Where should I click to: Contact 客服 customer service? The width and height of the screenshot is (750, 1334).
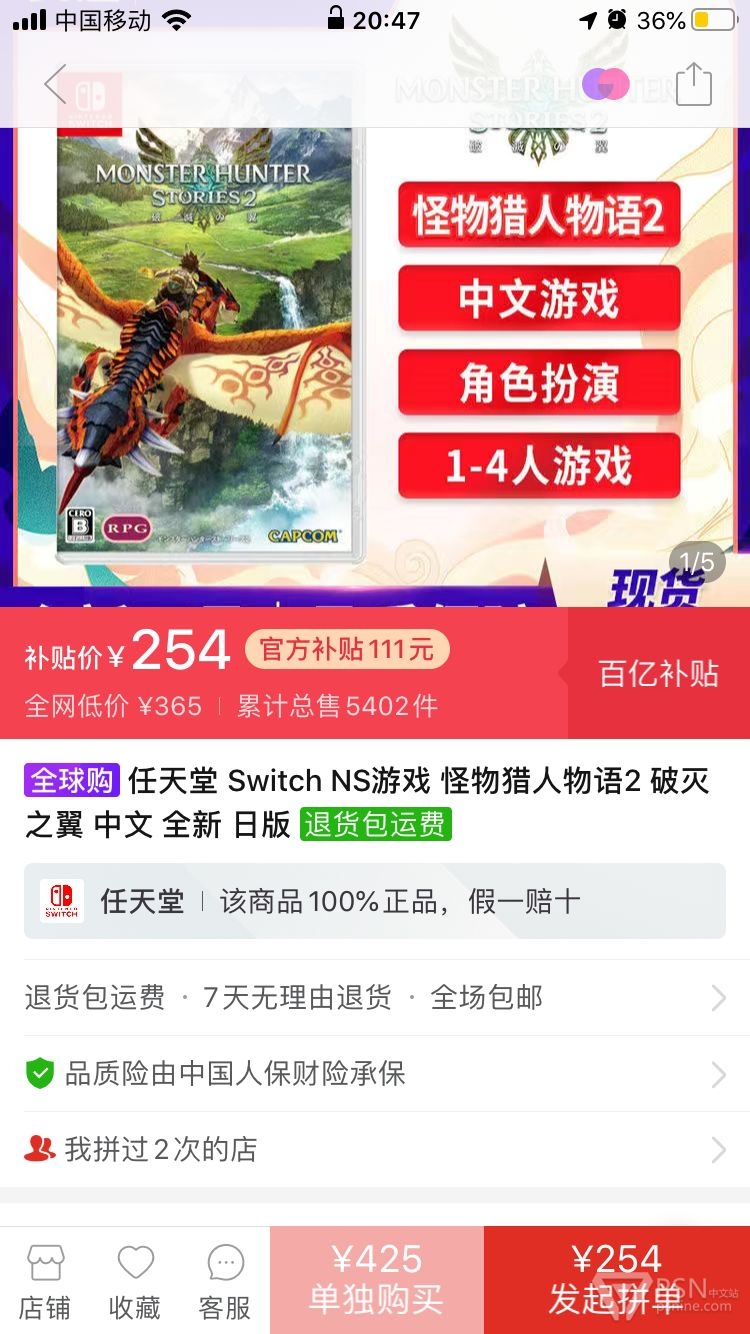coord(225,1282)
